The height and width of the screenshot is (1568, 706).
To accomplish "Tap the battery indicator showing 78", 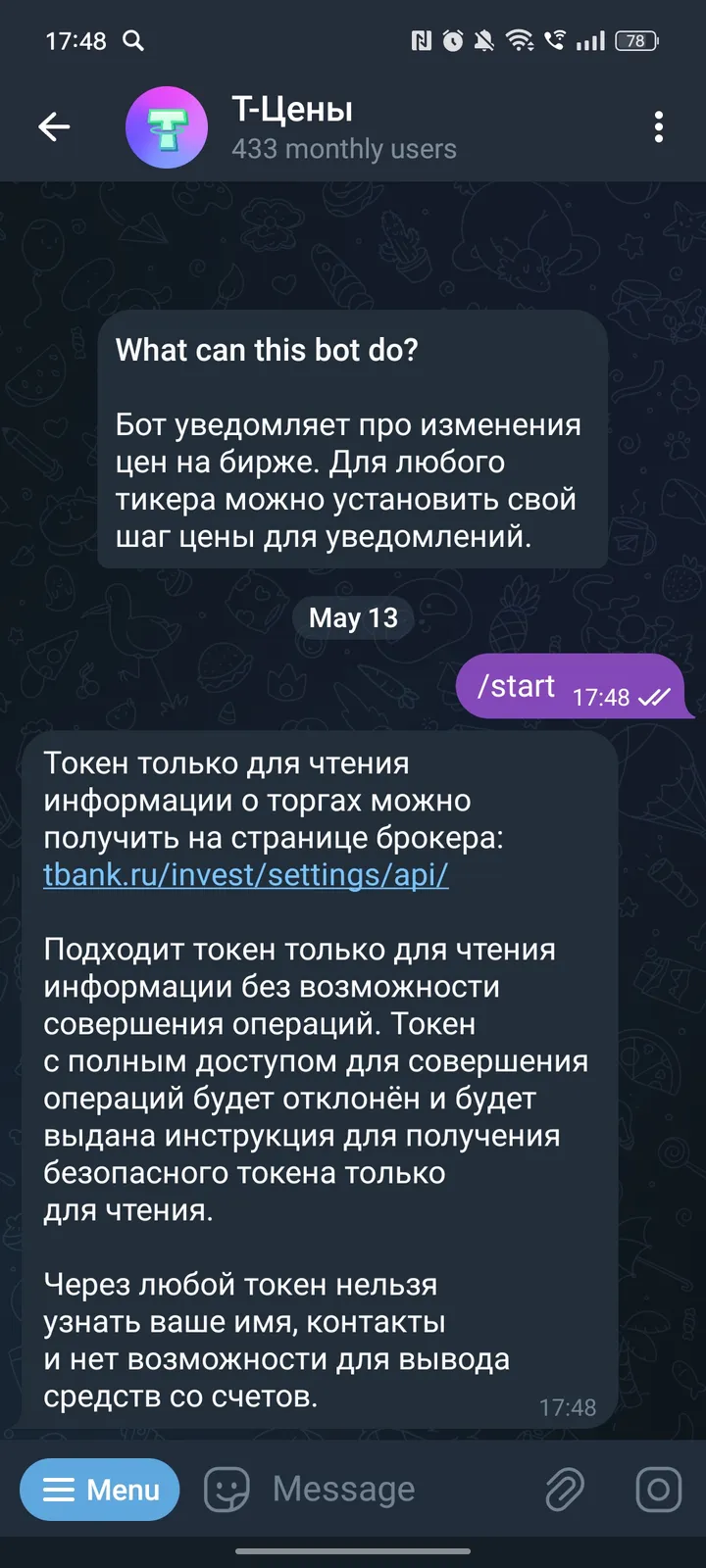I will (634, 41).
